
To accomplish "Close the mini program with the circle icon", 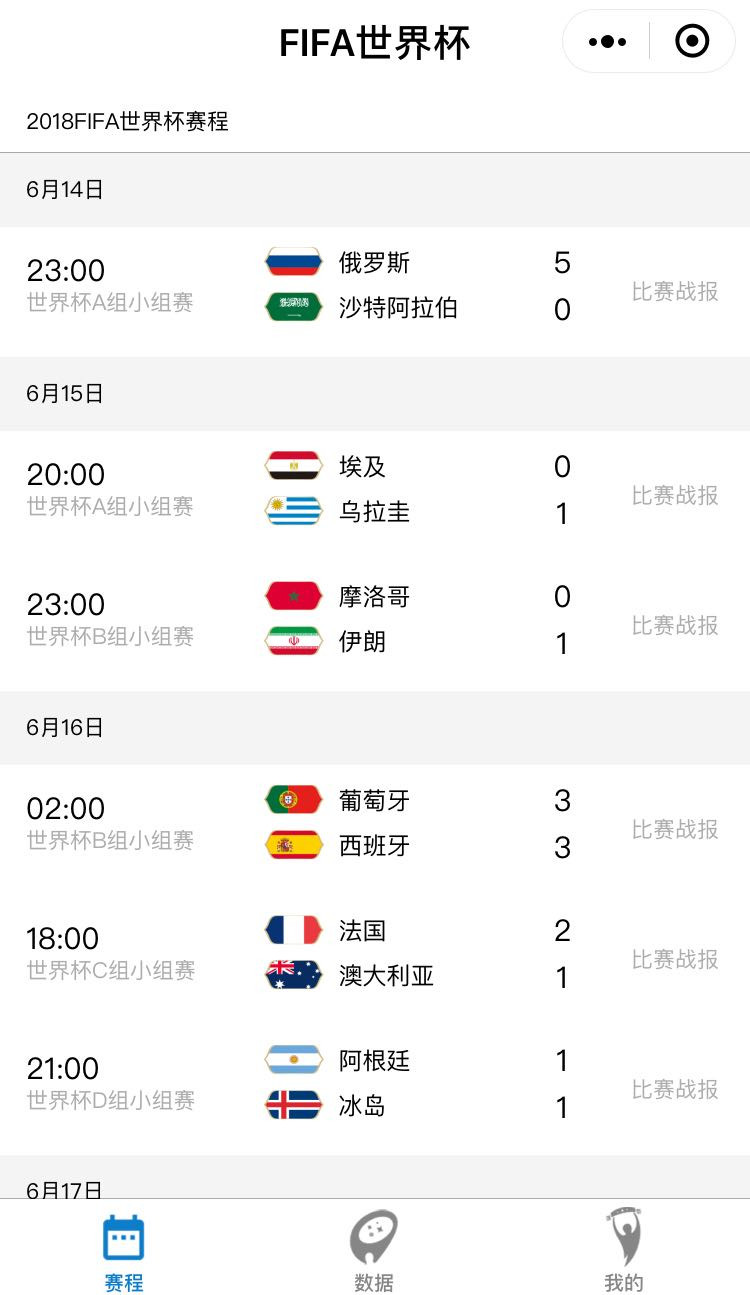I will pyautogui.click(x=692, y=42).
